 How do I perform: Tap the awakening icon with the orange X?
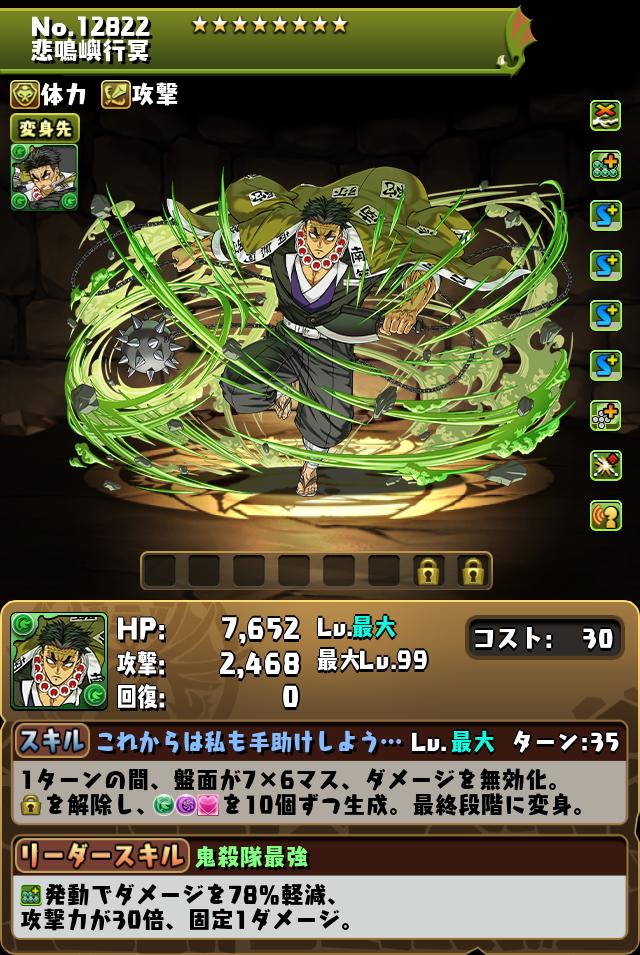click(605, 115)
